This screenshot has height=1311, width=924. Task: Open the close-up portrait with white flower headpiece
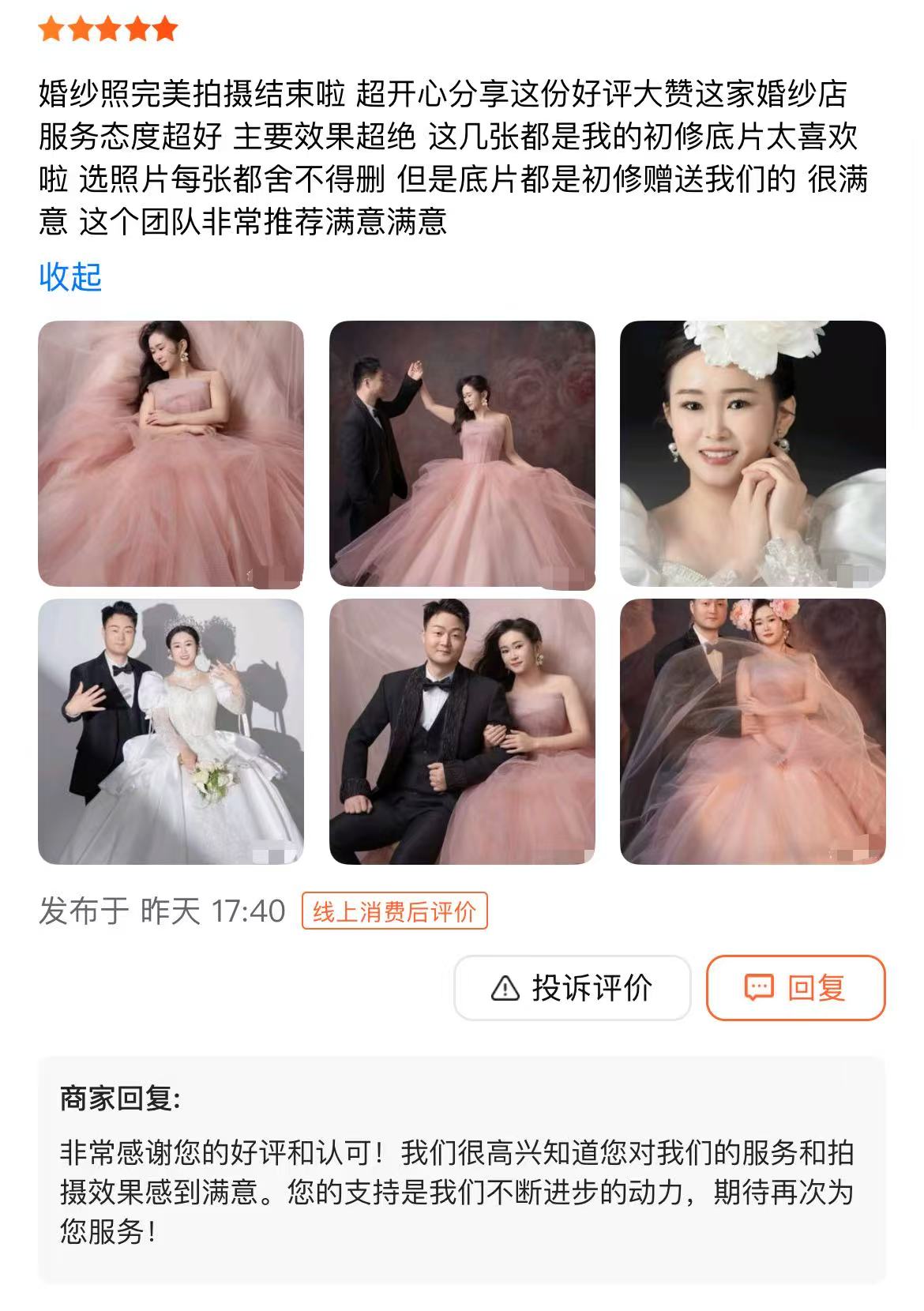click(753, 453)
